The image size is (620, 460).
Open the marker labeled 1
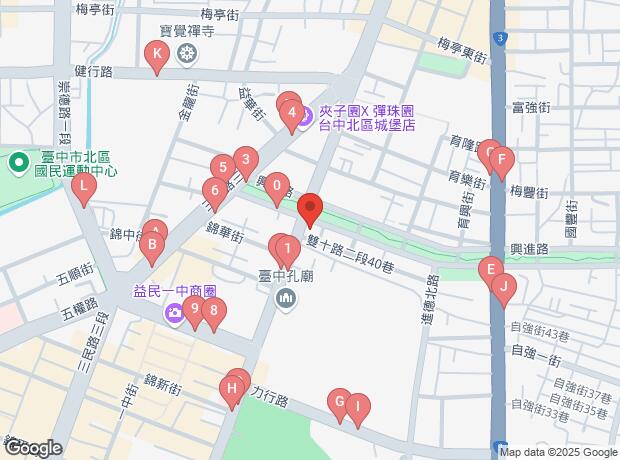[288, 248]
